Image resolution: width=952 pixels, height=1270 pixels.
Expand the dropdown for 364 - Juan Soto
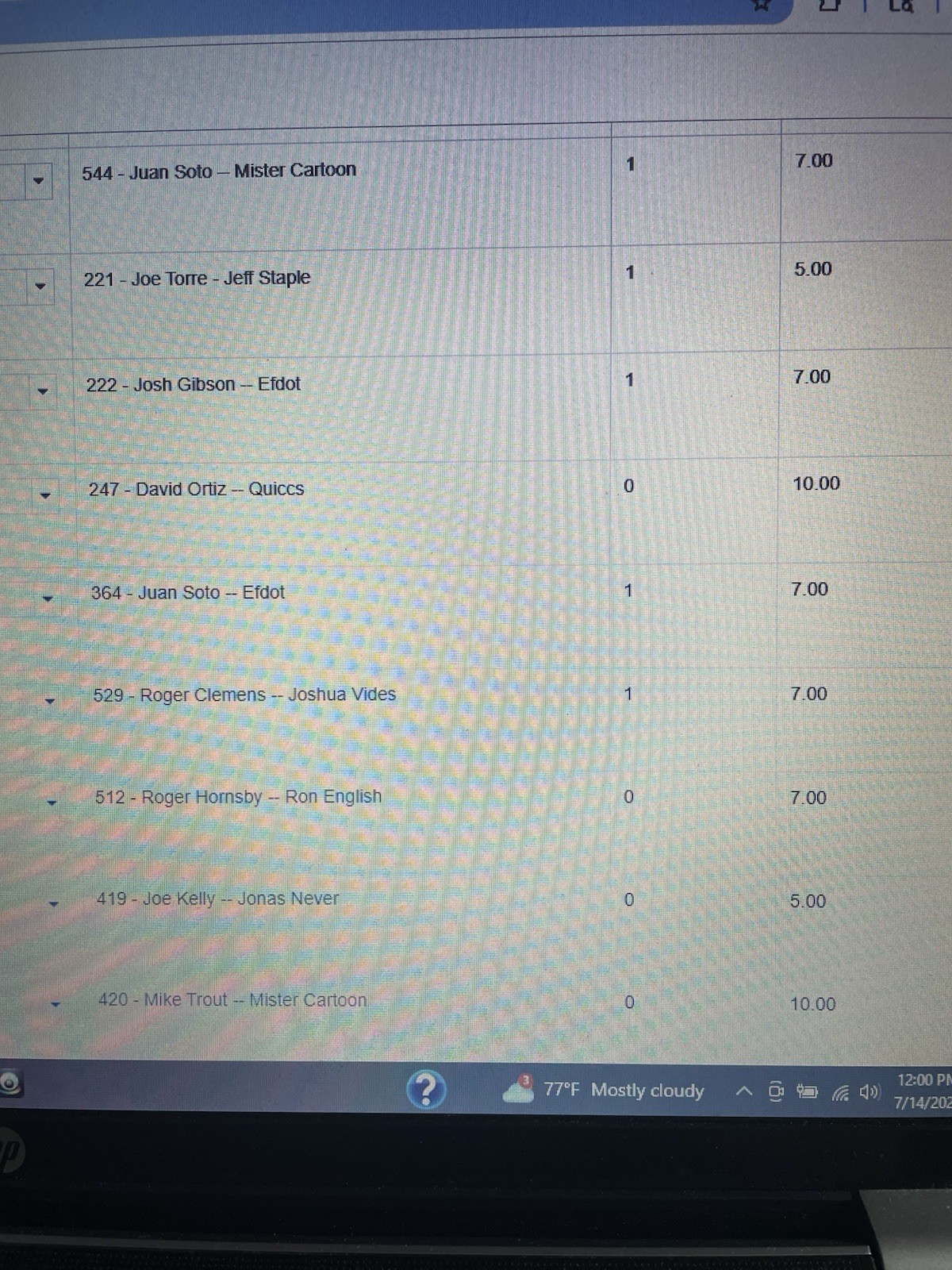click(x=48, y=598)
